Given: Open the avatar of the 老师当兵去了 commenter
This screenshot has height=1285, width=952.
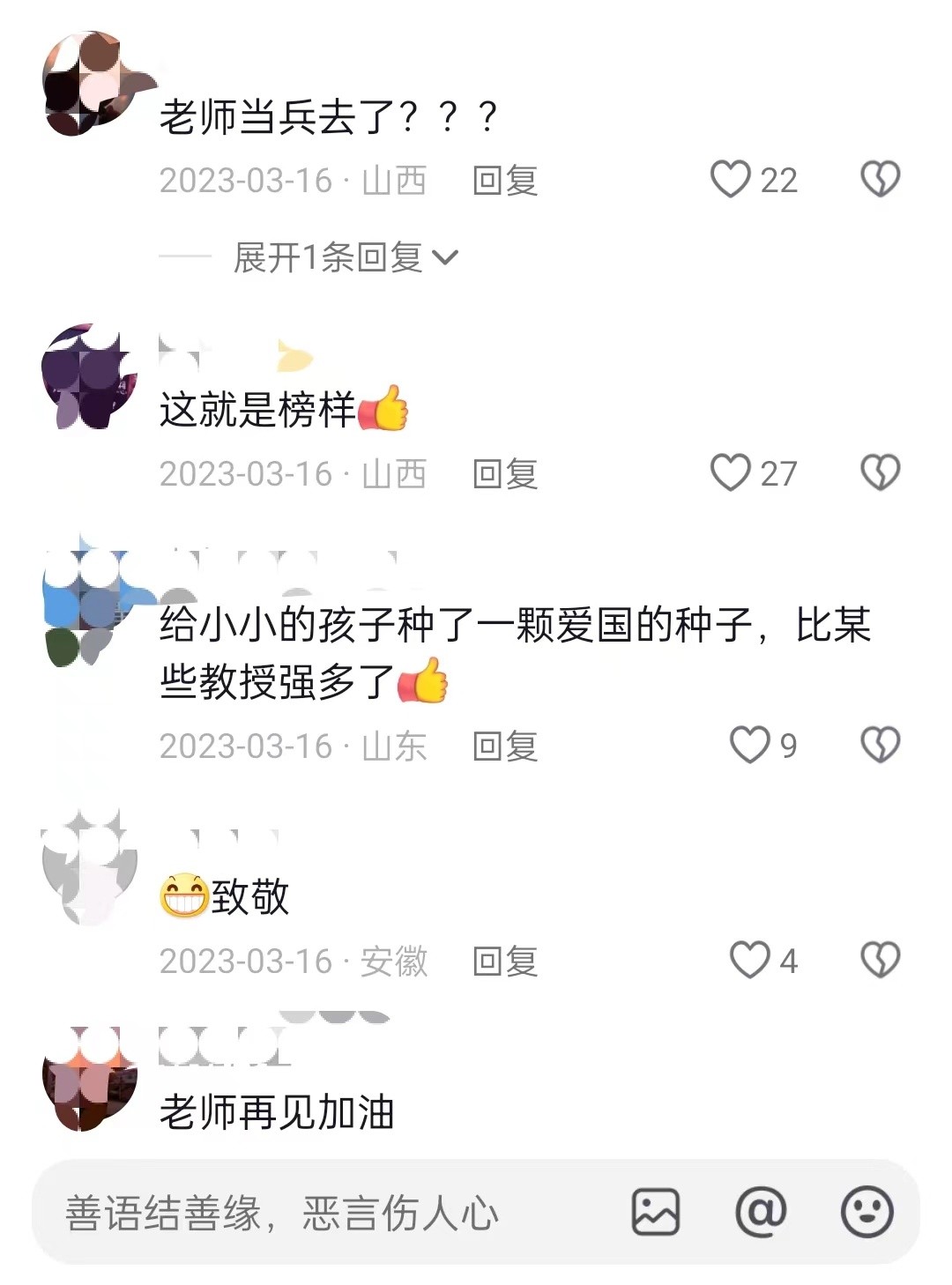Looking at the screenshot, I should click(89, 85).
